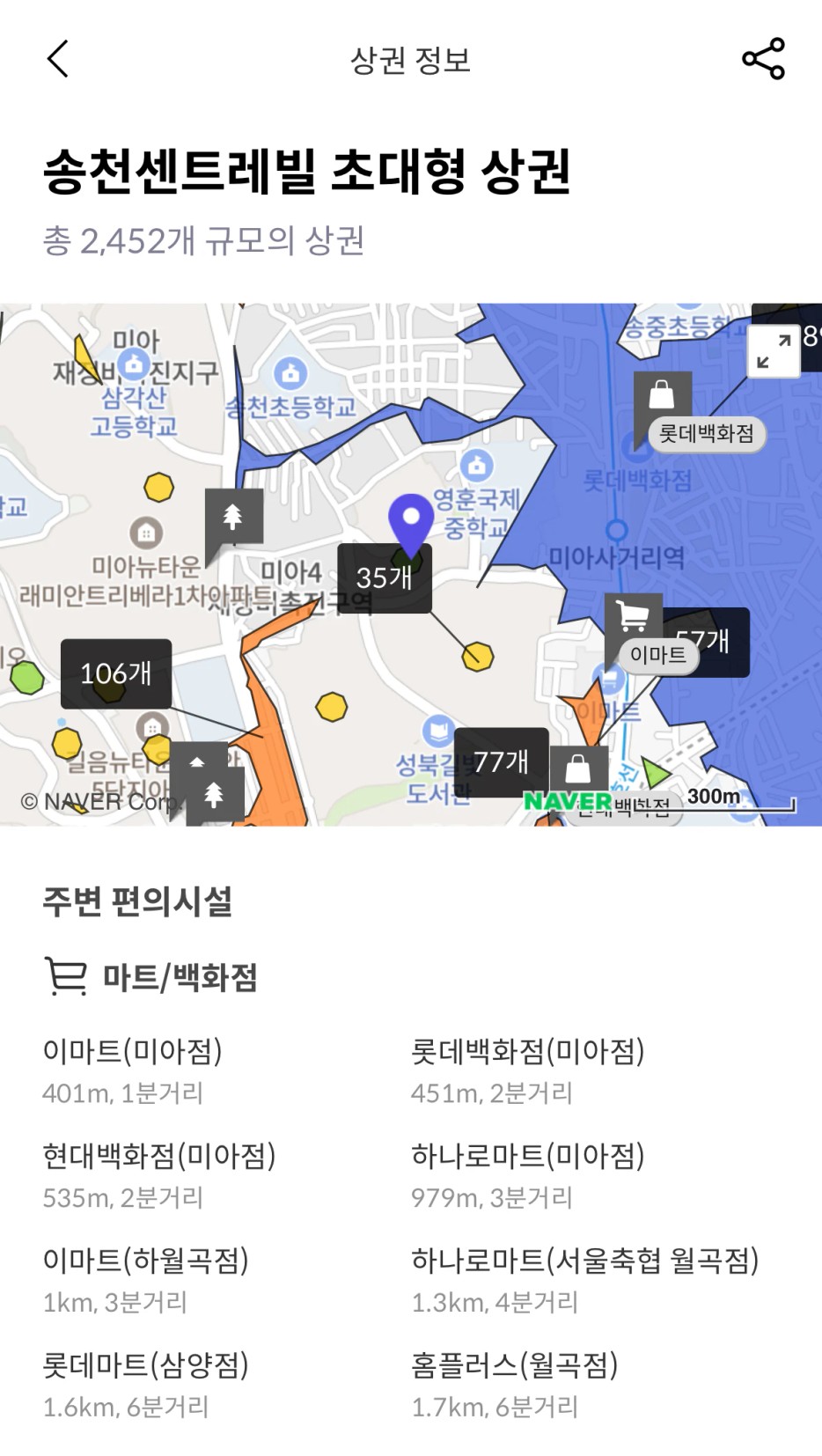
Task: Select the 106개 cluster marker
Action: [x=116, y=673]
